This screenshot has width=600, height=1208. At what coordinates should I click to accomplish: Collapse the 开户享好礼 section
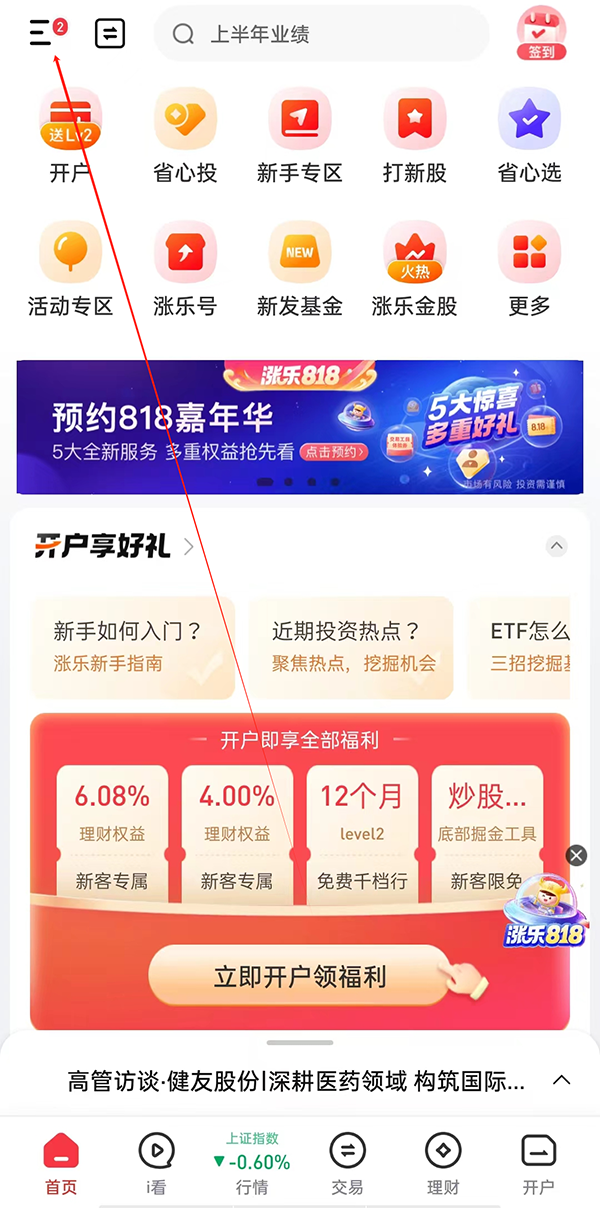(557, 546)
